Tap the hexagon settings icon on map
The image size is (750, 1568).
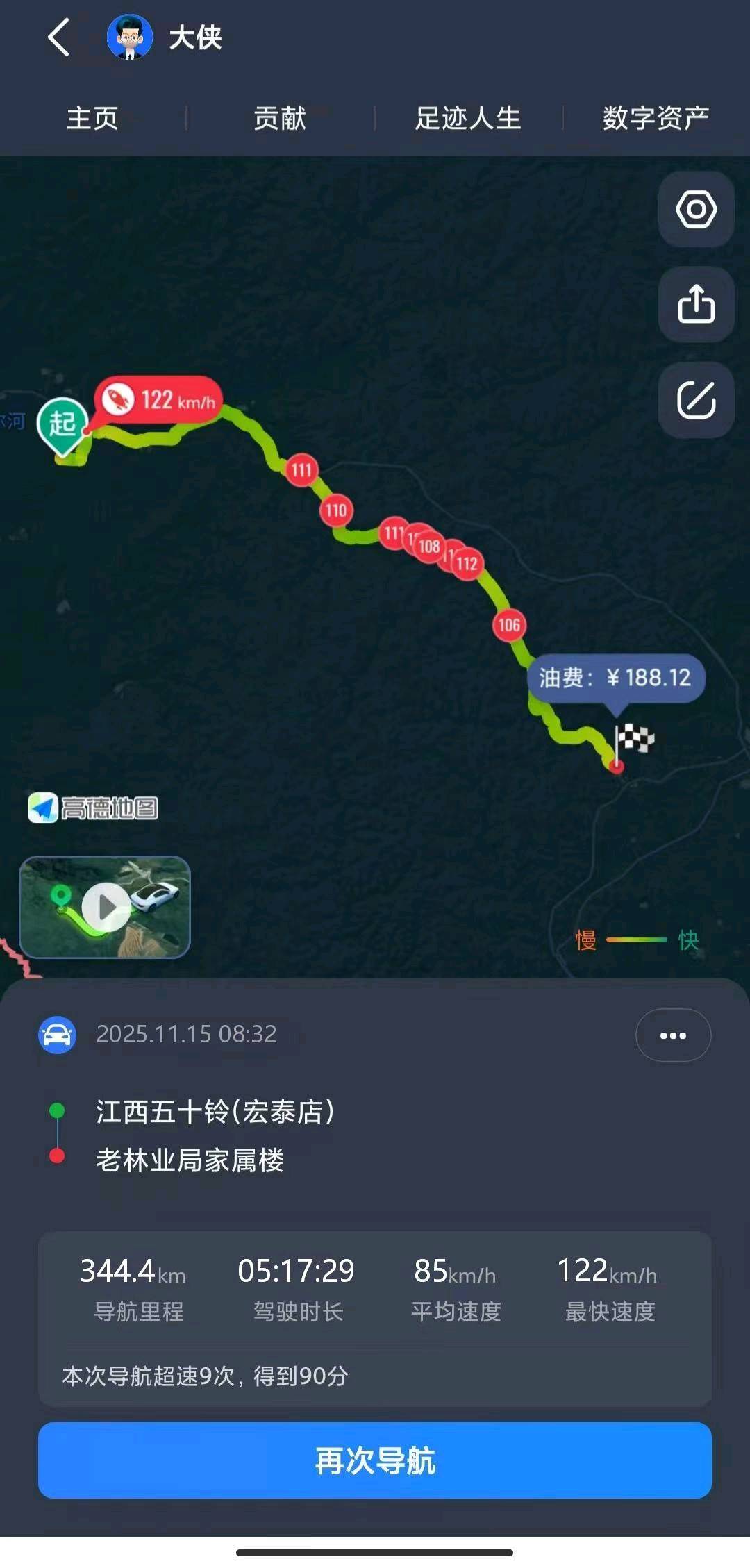click(696, 209)
